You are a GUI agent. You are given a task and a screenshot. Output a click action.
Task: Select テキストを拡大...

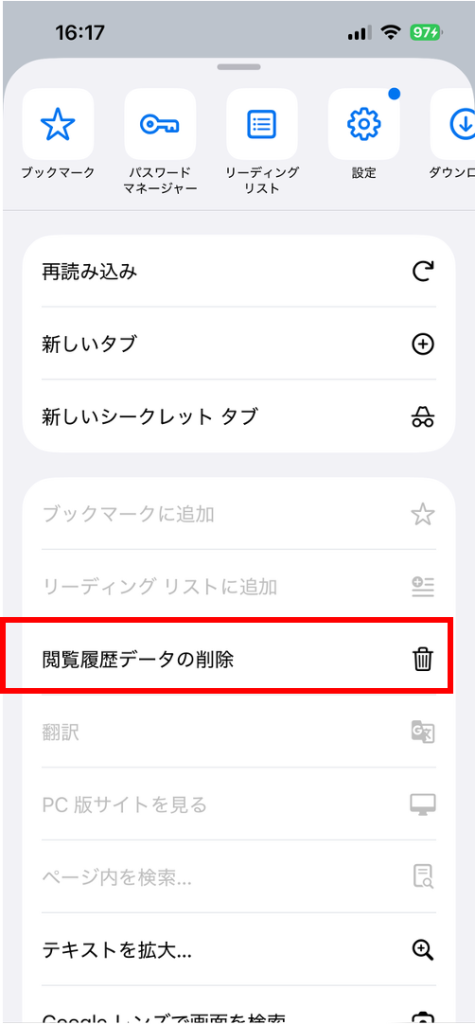[238, 950]
